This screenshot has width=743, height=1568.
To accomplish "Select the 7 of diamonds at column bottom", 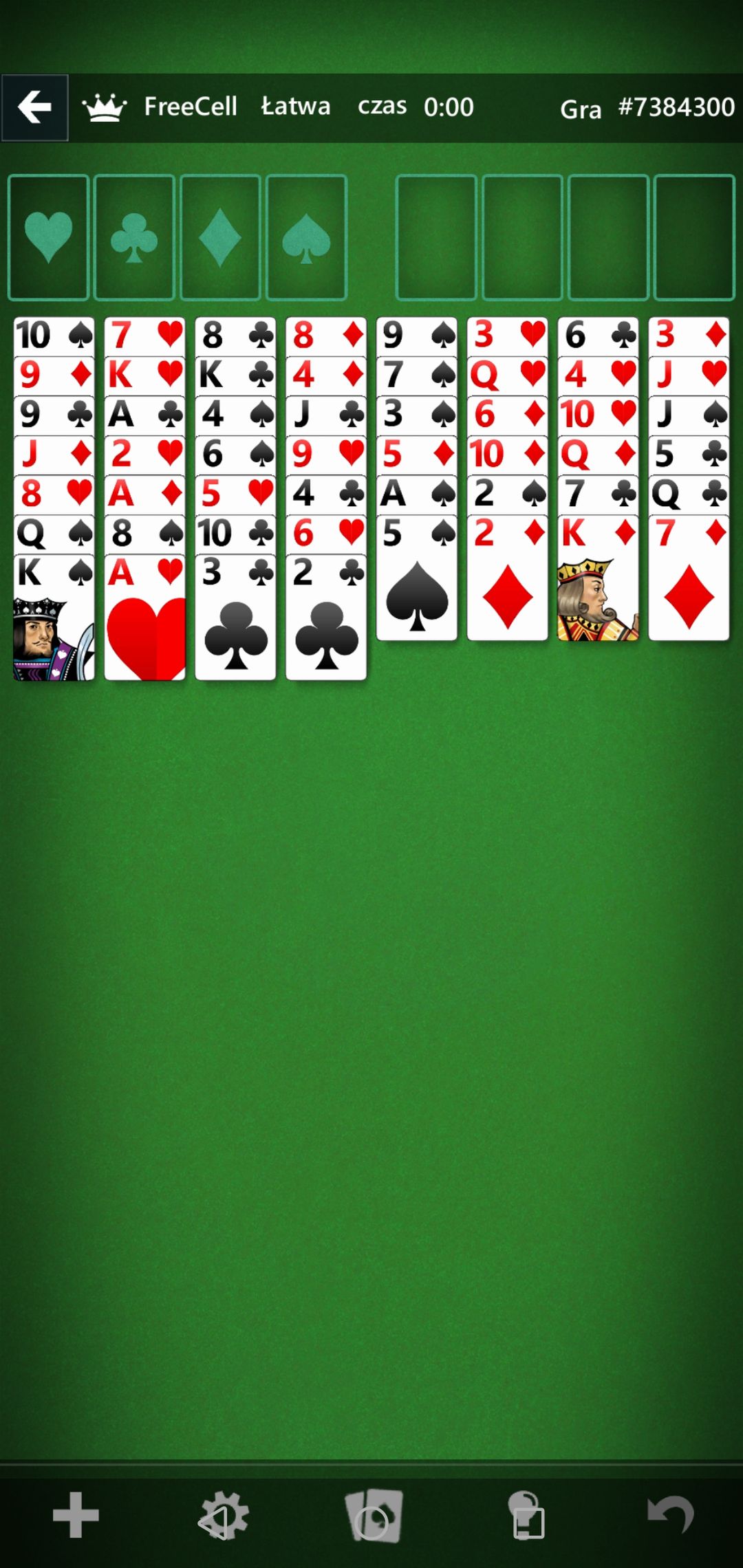I will [x=689, y=578].
